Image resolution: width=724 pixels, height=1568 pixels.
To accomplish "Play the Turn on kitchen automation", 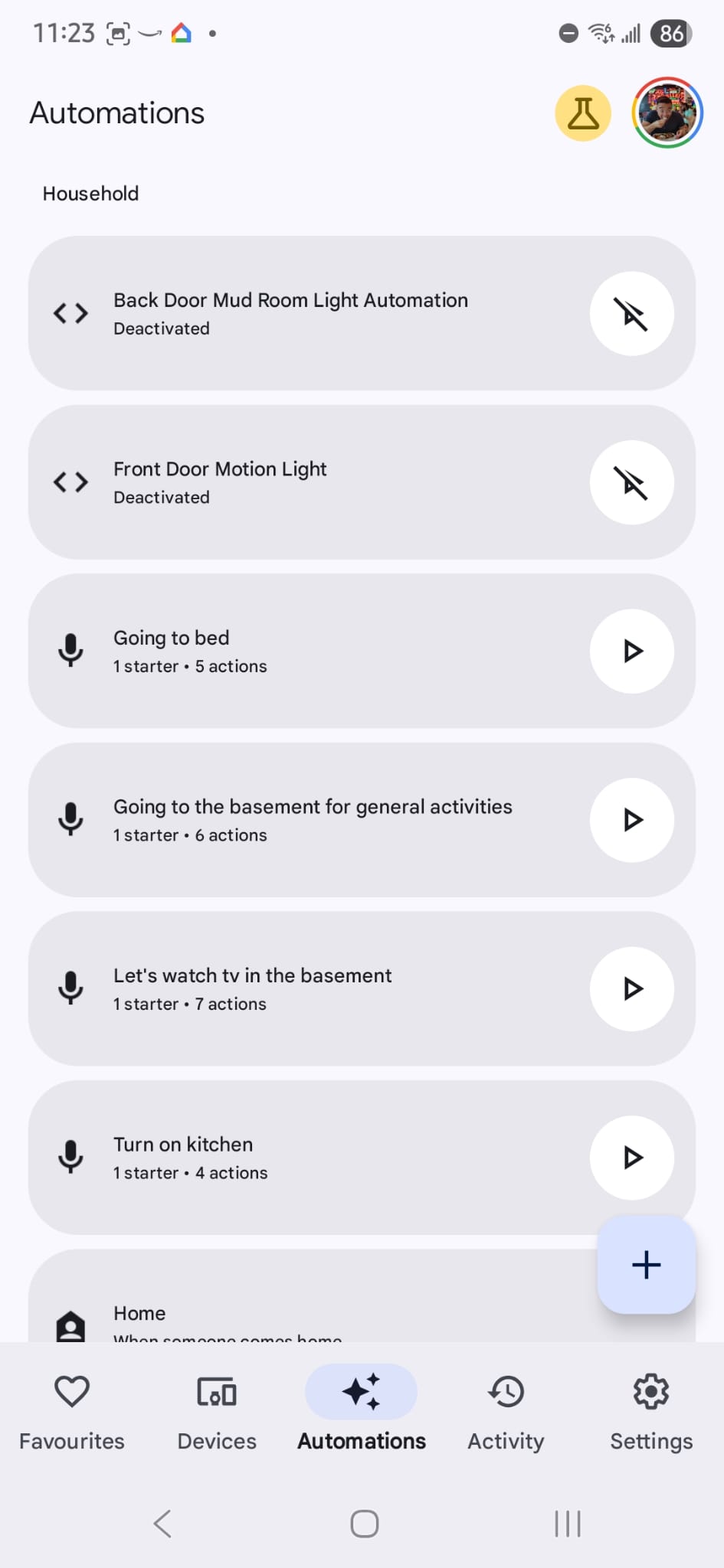I will (631, 1157).
